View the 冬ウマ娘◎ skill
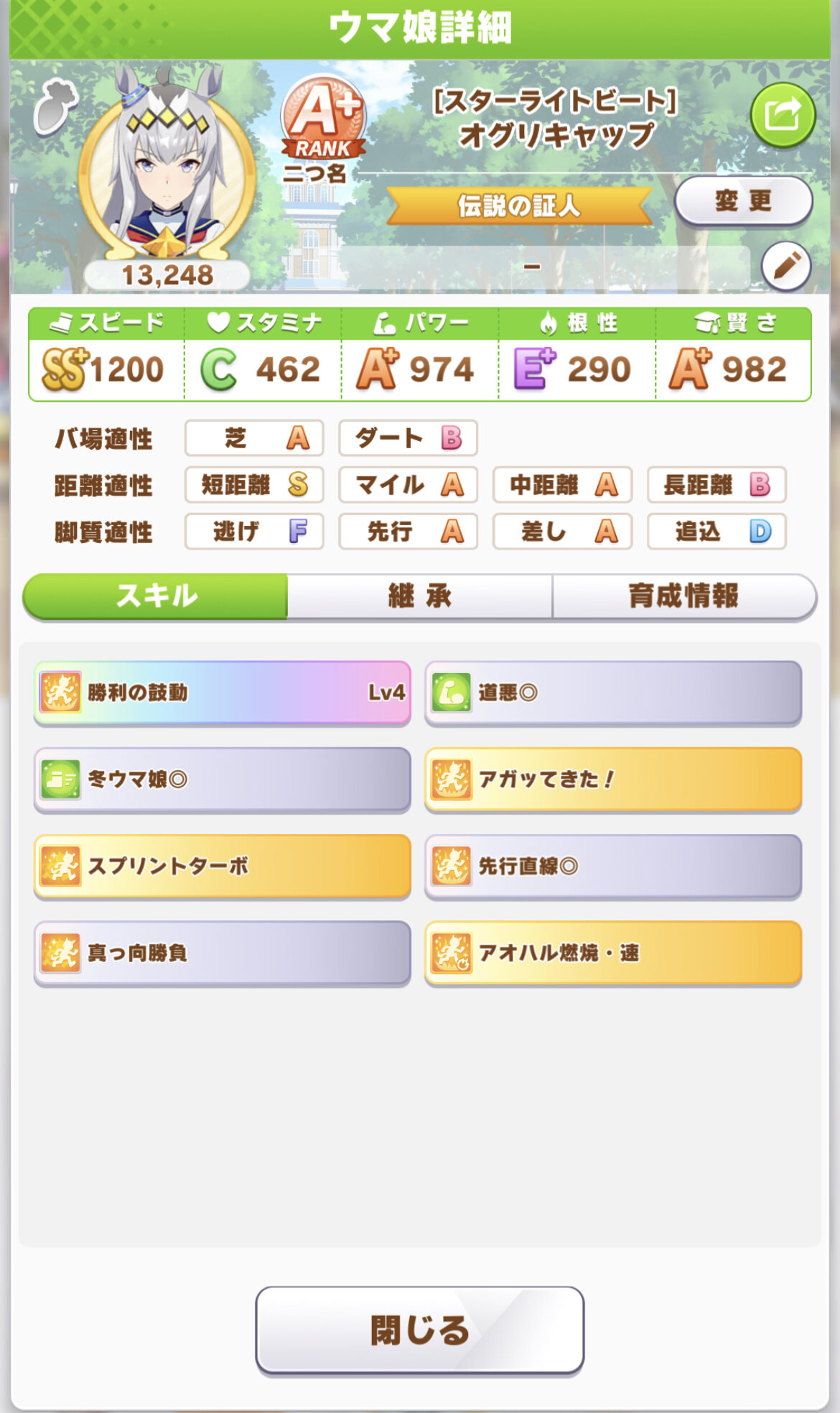This screenshot has height=1413, width=840. click(x=223, y=779)
